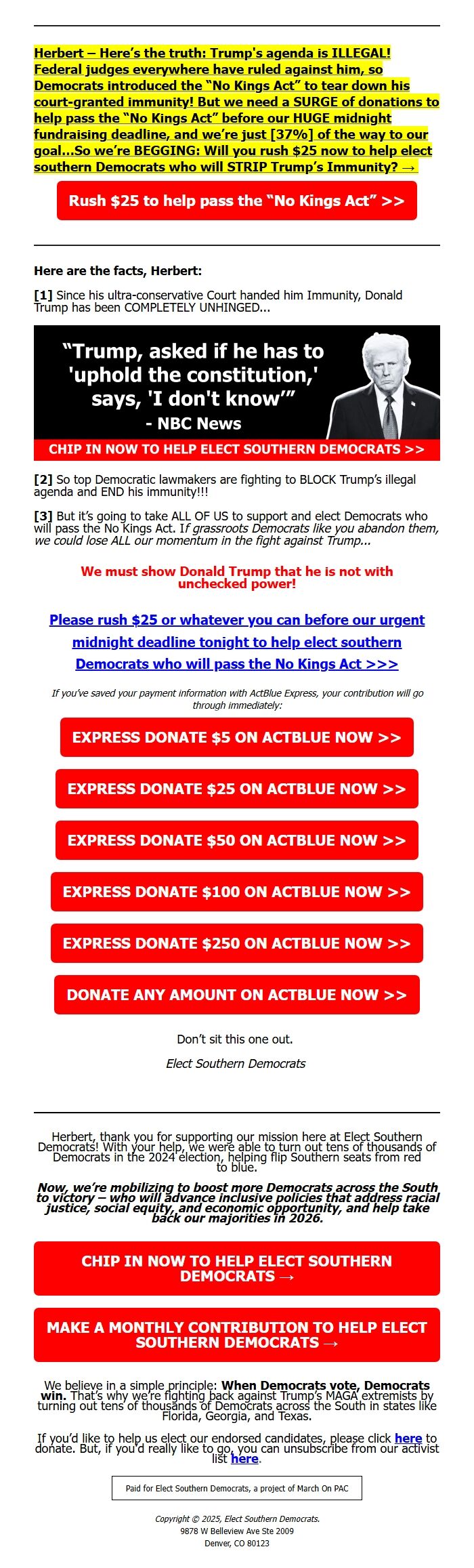Follow the blue rush $25 midnight deadline link

click(x=236, y=642)
